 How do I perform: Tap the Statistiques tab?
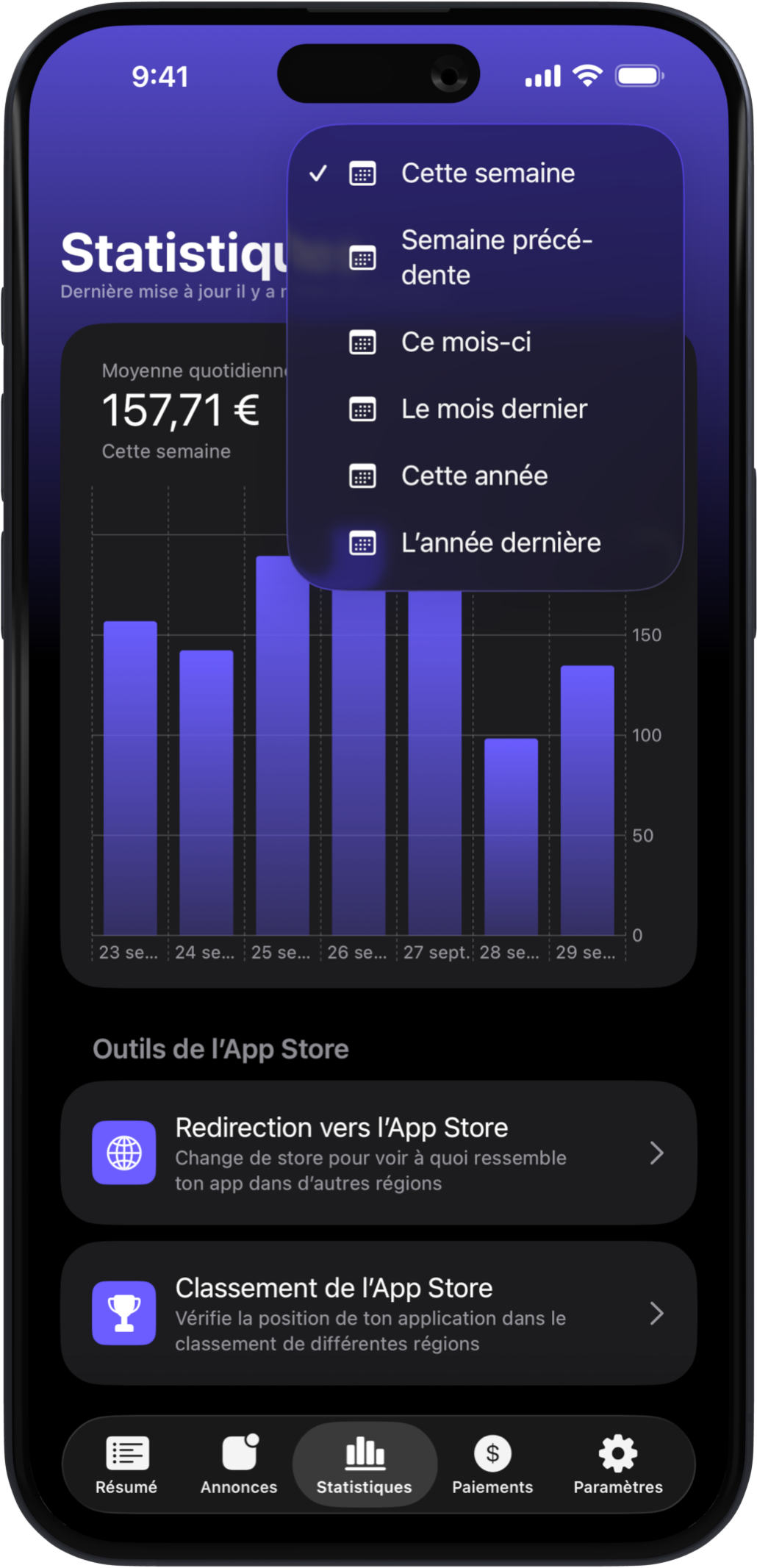[365, 1464]
